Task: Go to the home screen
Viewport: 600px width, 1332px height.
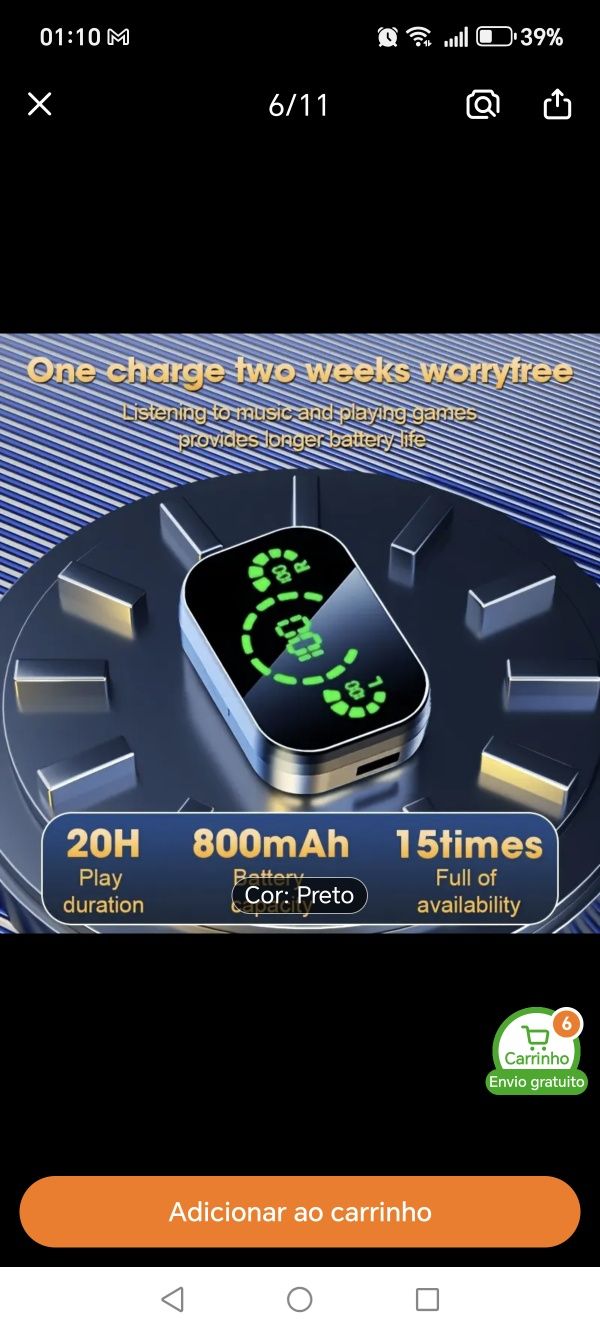Action: pos(300,1299)
